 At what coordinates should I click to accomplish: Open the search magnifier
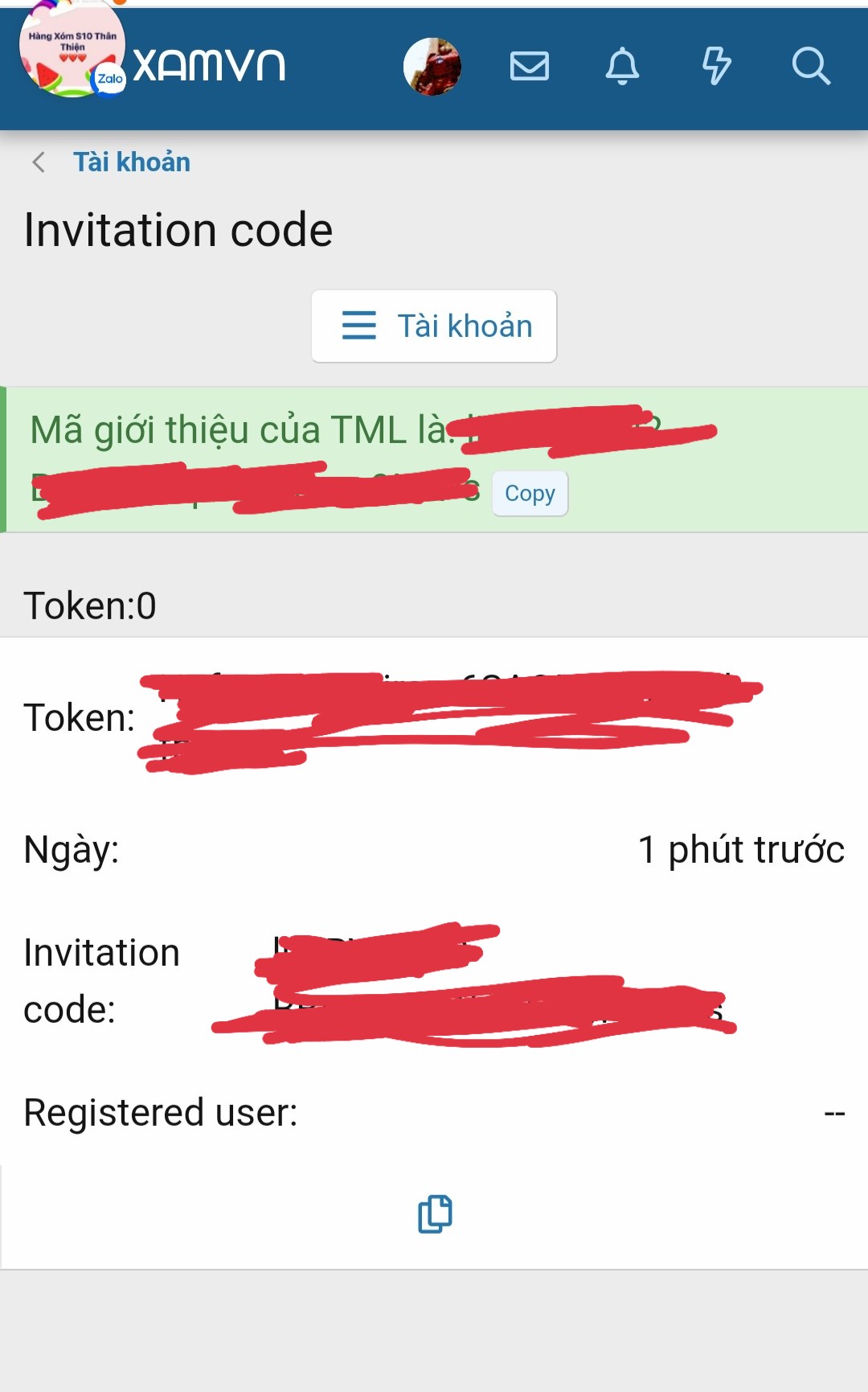tap(810, 66)
